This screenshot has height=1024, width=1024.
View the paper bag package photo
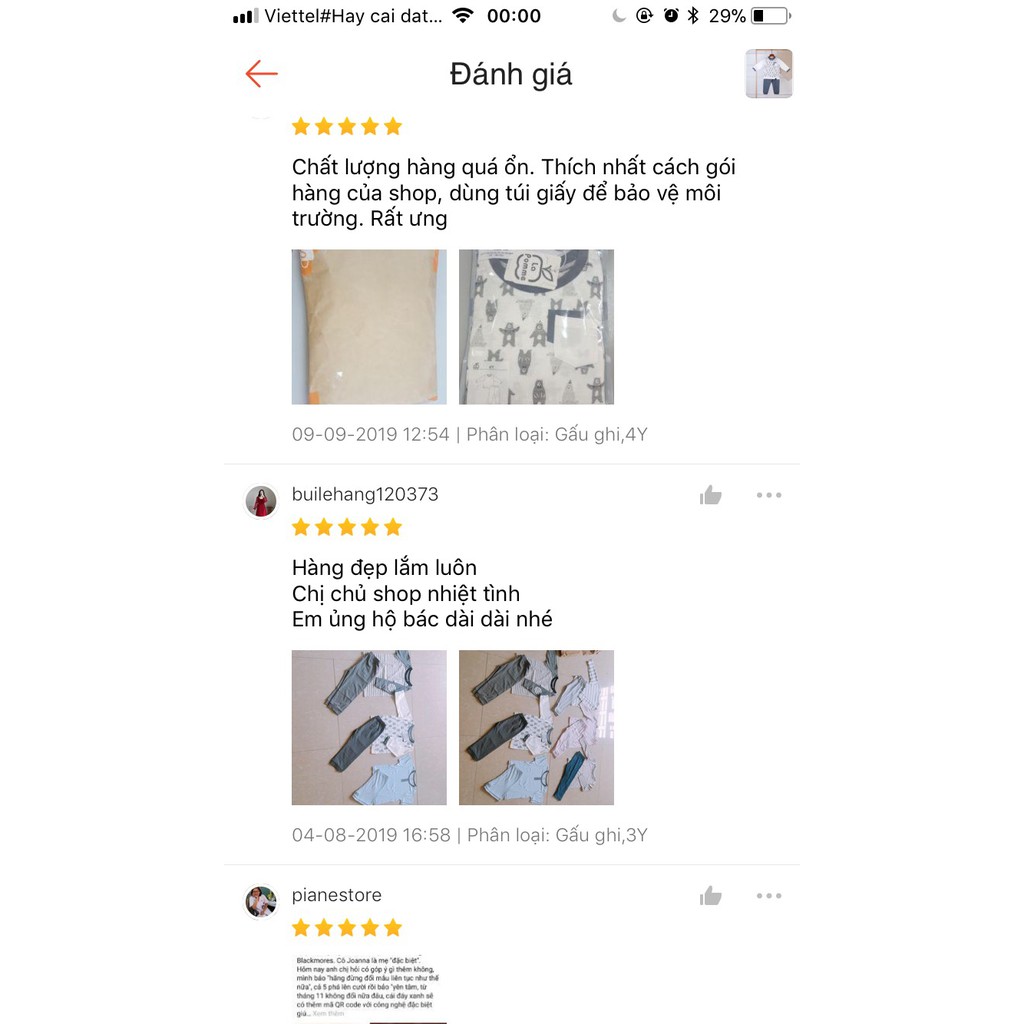(369, 327)
